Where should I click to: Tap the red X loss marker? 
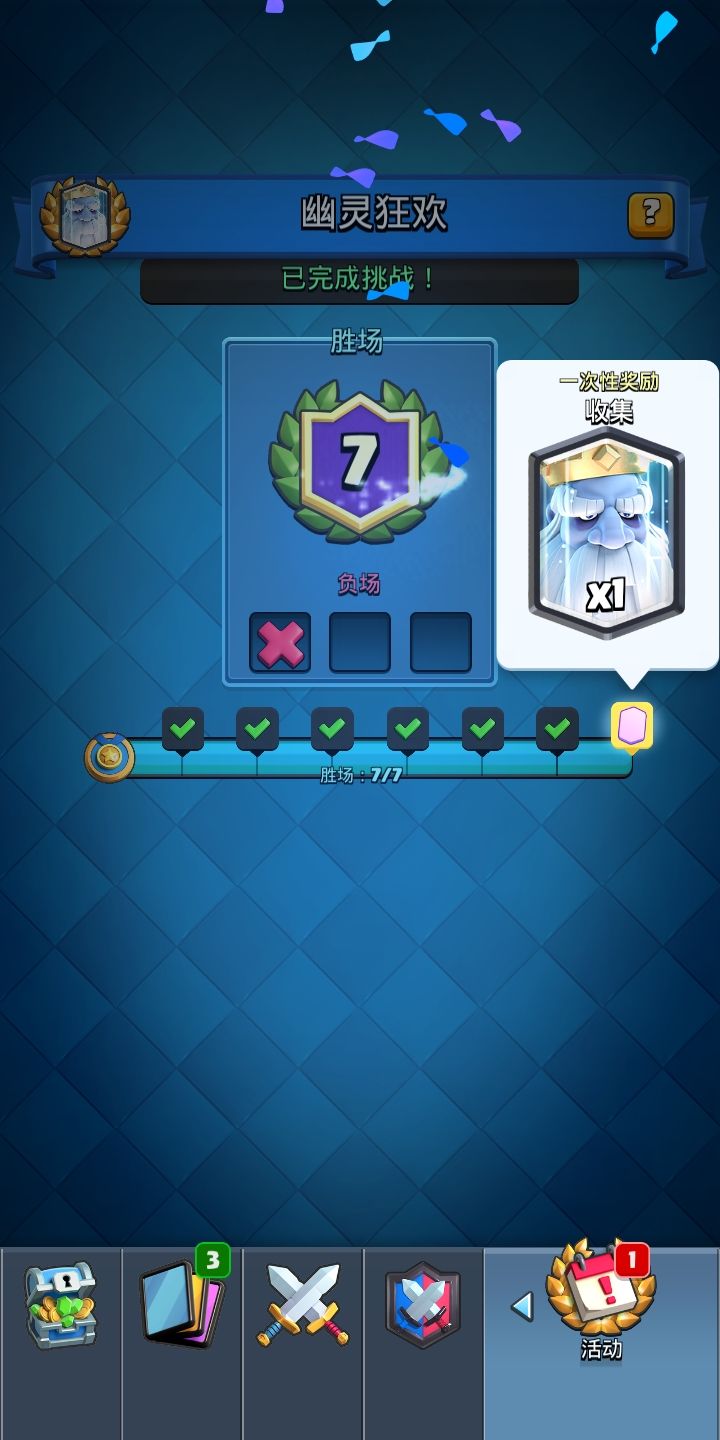279,640
